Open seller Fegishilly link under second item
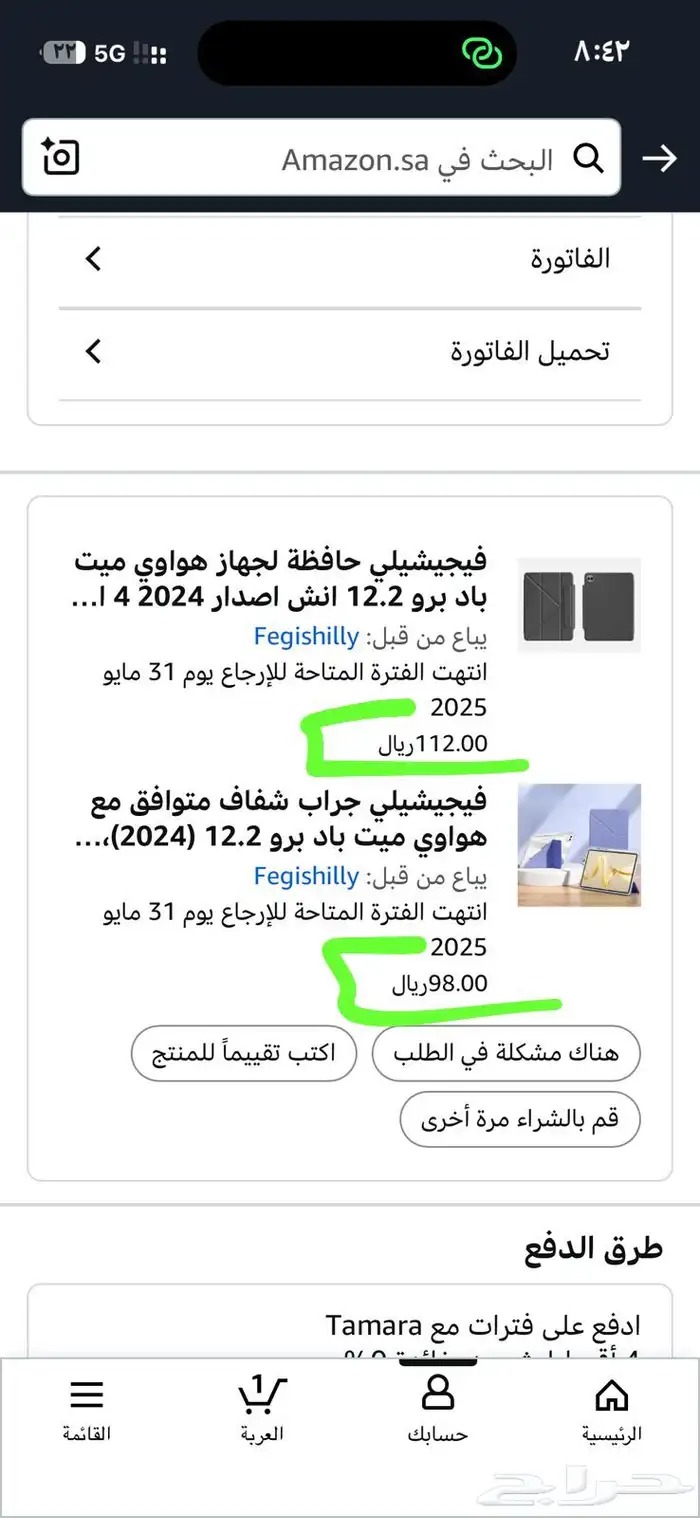700x1518 pixels. click(x=306, y=876)
